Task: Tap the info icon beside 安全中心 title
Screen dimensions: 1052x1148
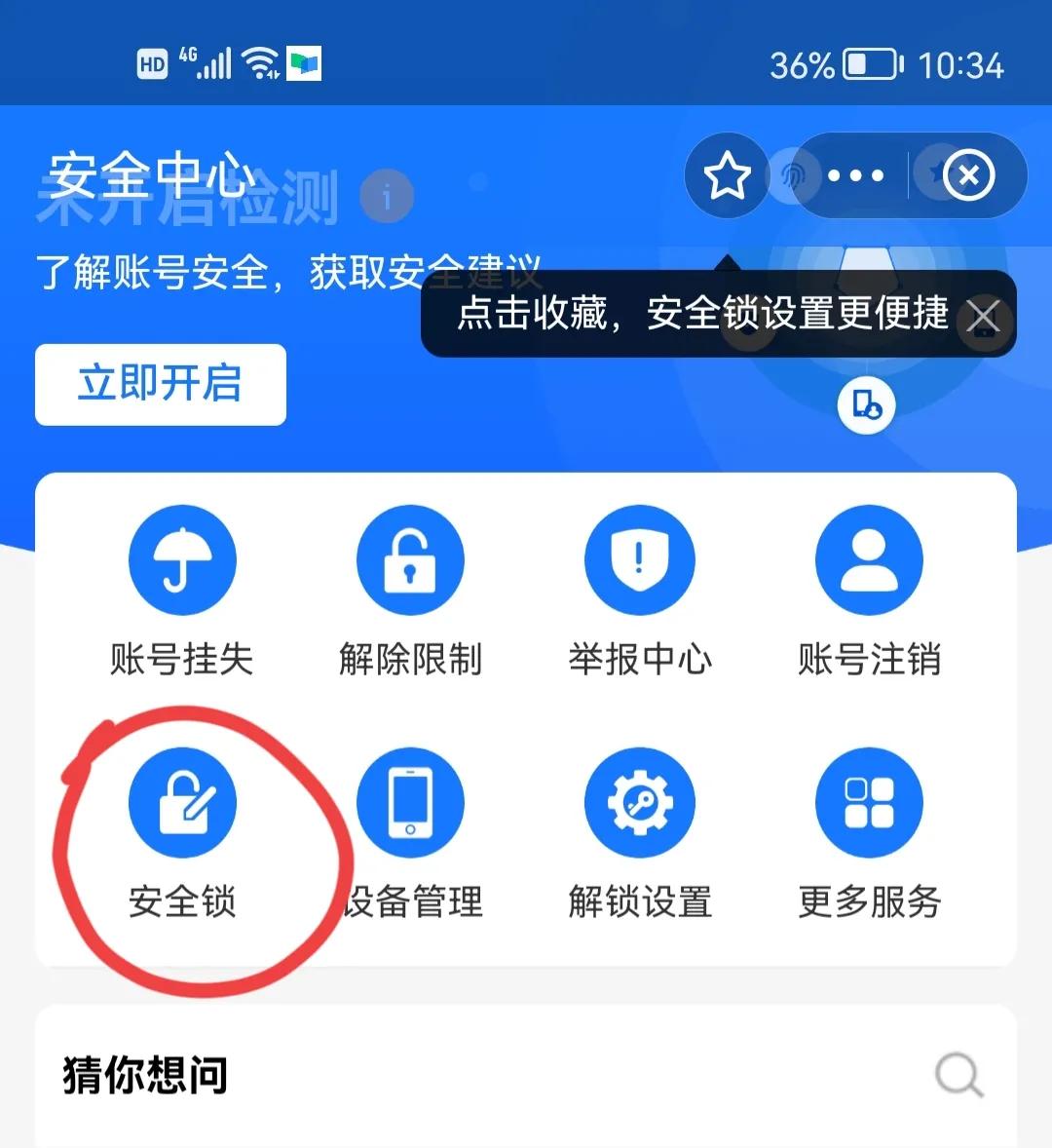Action: coord(387,195)
